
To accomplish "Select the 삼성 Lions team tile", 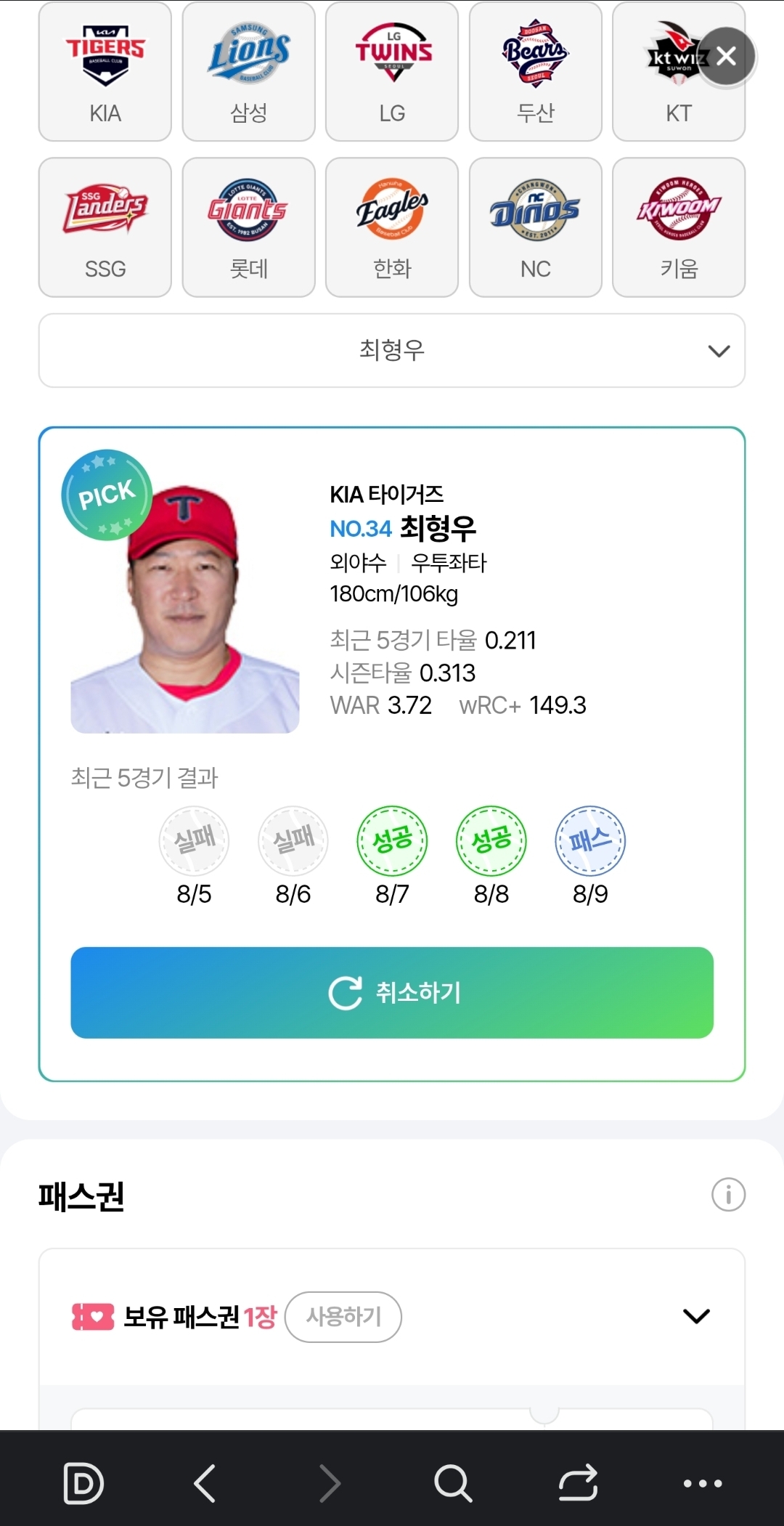I will (248, 73).
